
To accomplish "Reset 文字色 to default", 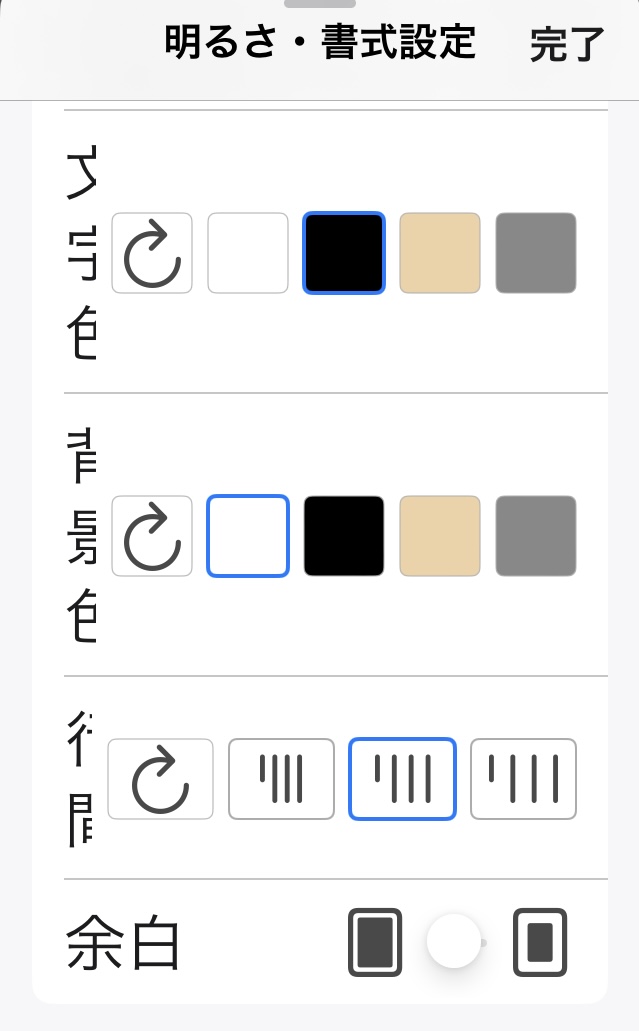I will pos(152,253).
